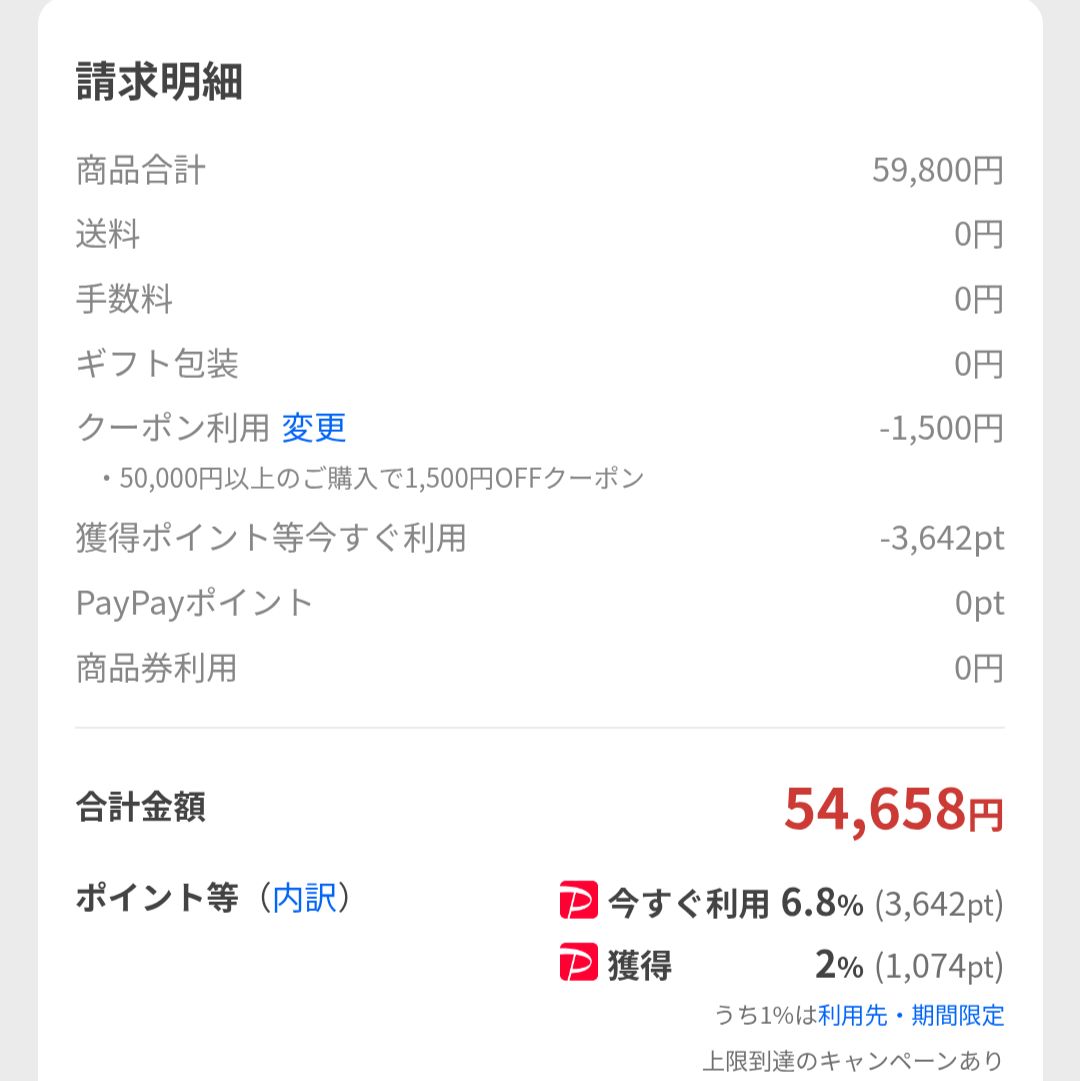Open the 利用先・期間限定 link
This screenshot has width=1080, height=1081.
910,1016
